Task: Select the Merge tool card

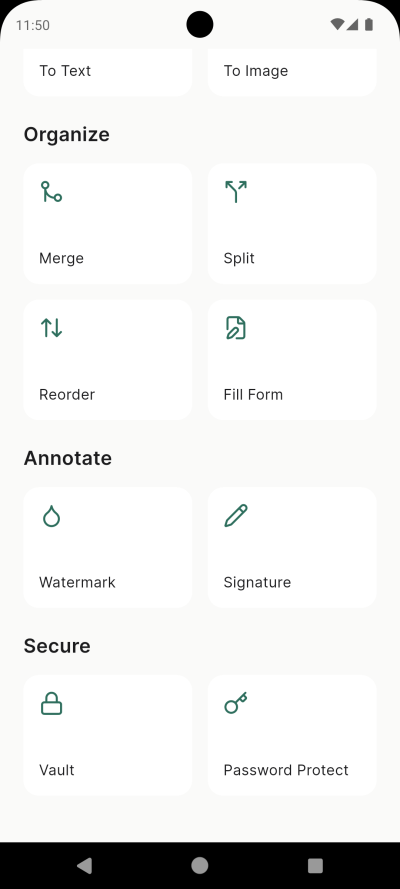Action: [x=108, y=224]
